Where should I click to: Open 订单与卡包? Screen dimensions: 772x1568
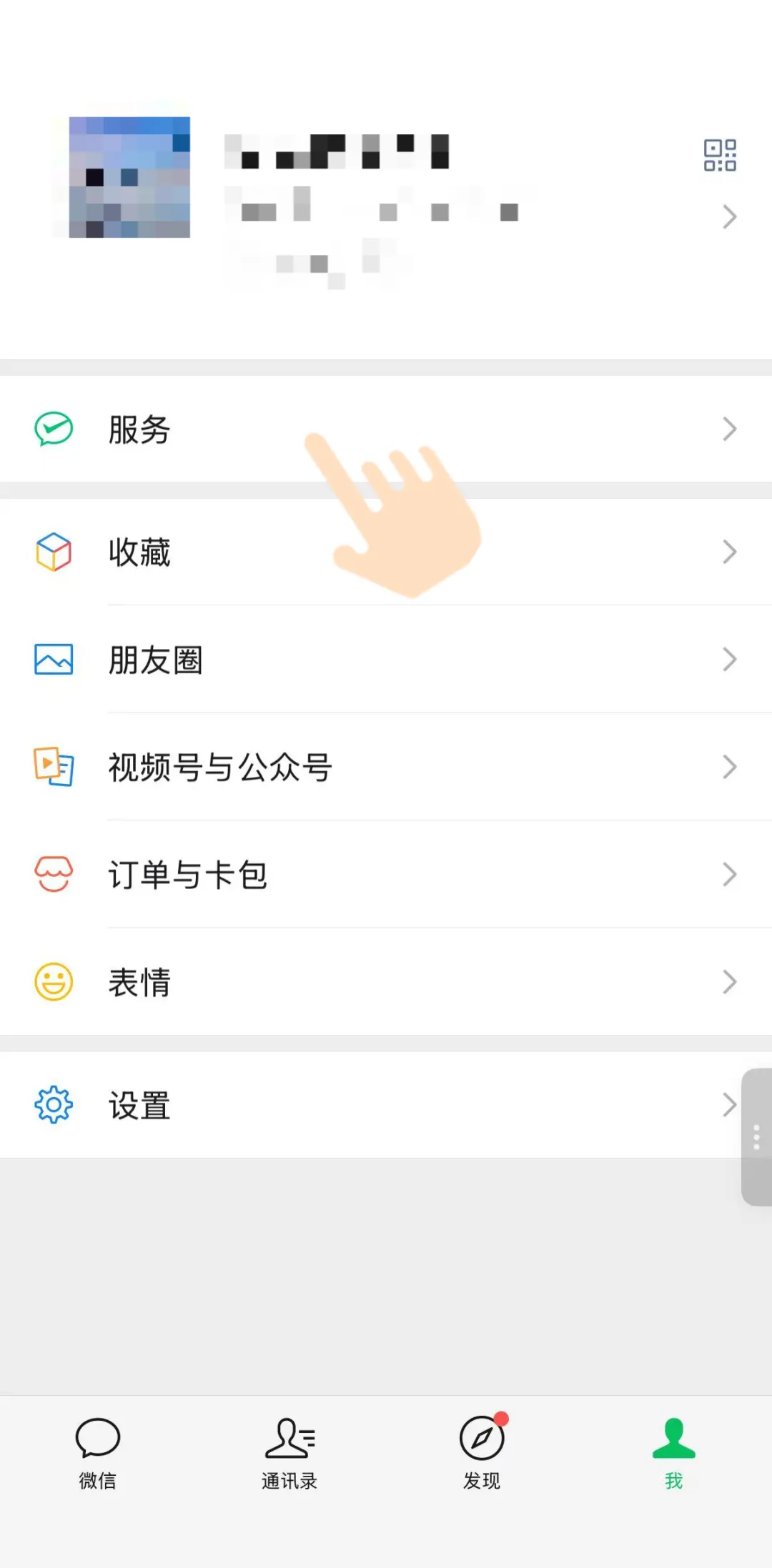point(386,874)
